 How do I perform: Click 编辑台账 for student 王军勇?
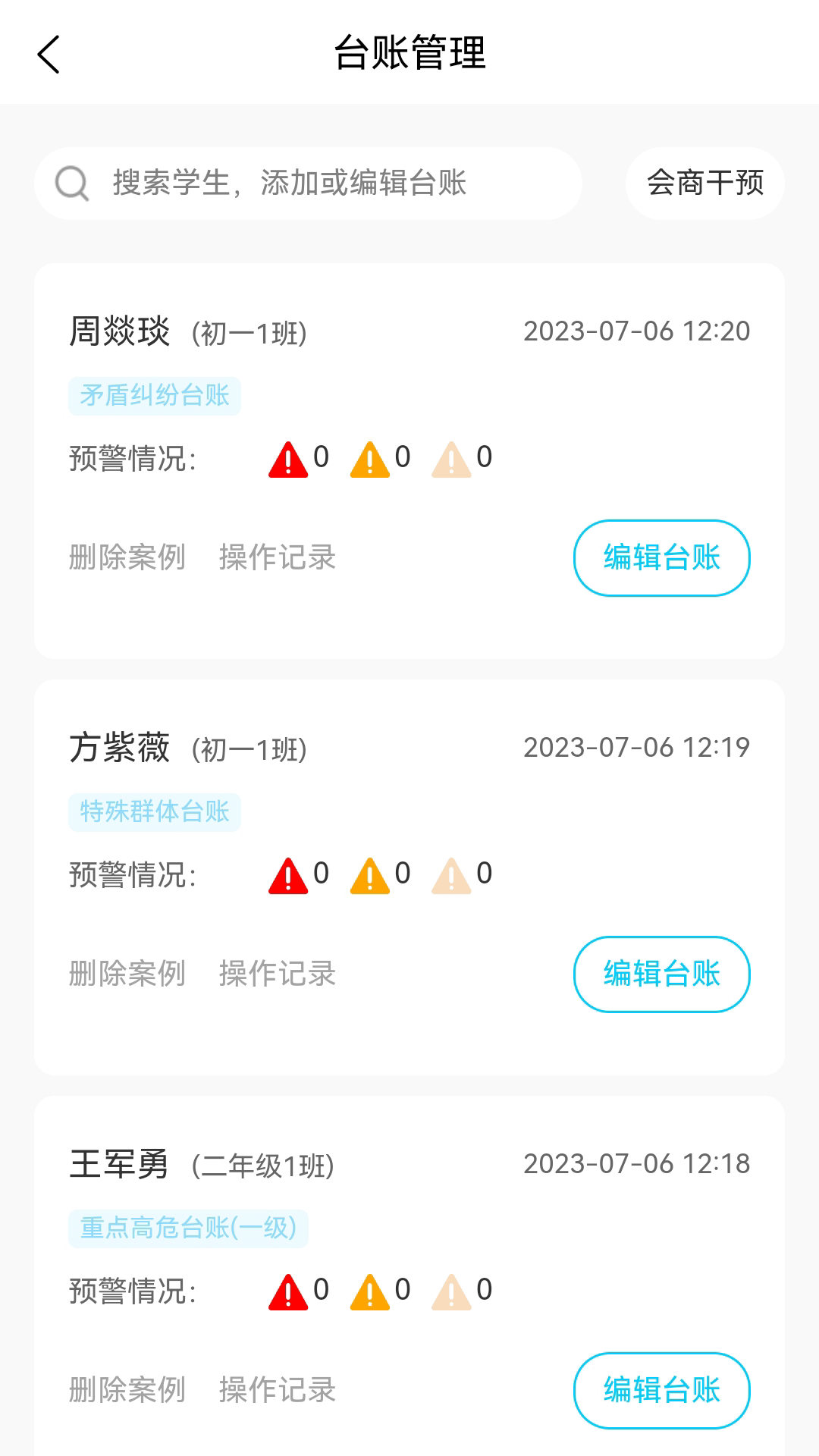(661, 1390)
